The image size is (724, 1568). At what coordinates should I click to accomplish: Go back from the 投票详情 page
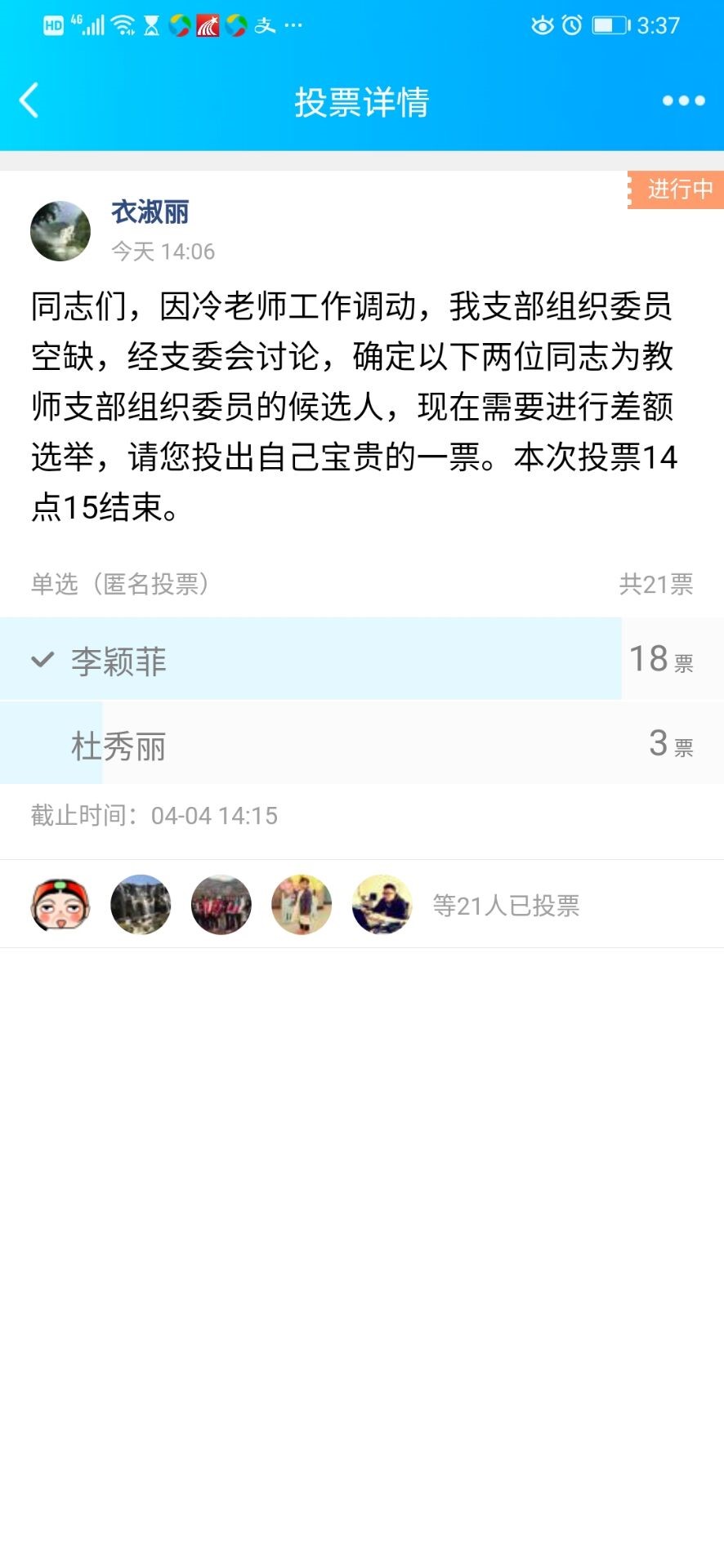pyautogui.click(x=29, y=101)
